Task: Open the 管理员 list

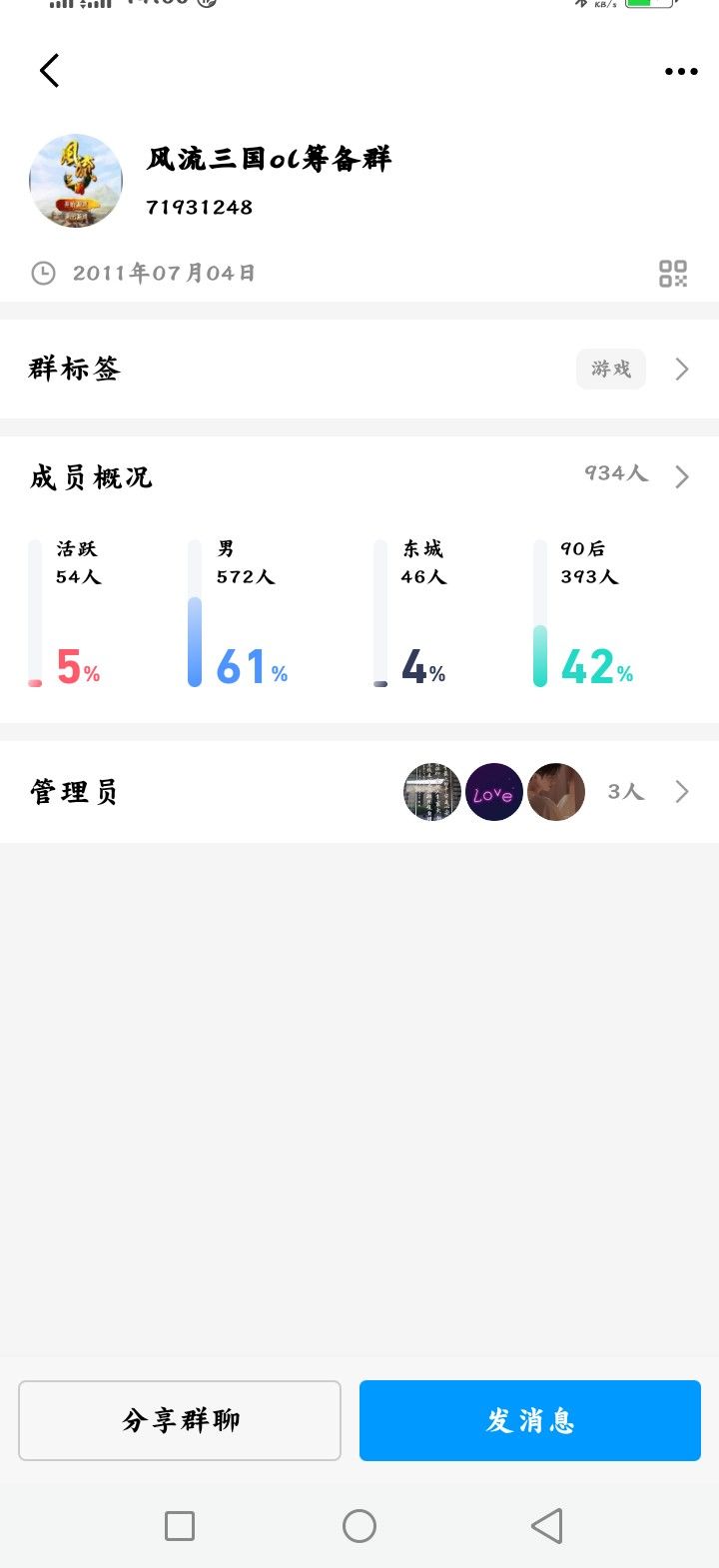Action: [359, 792]
